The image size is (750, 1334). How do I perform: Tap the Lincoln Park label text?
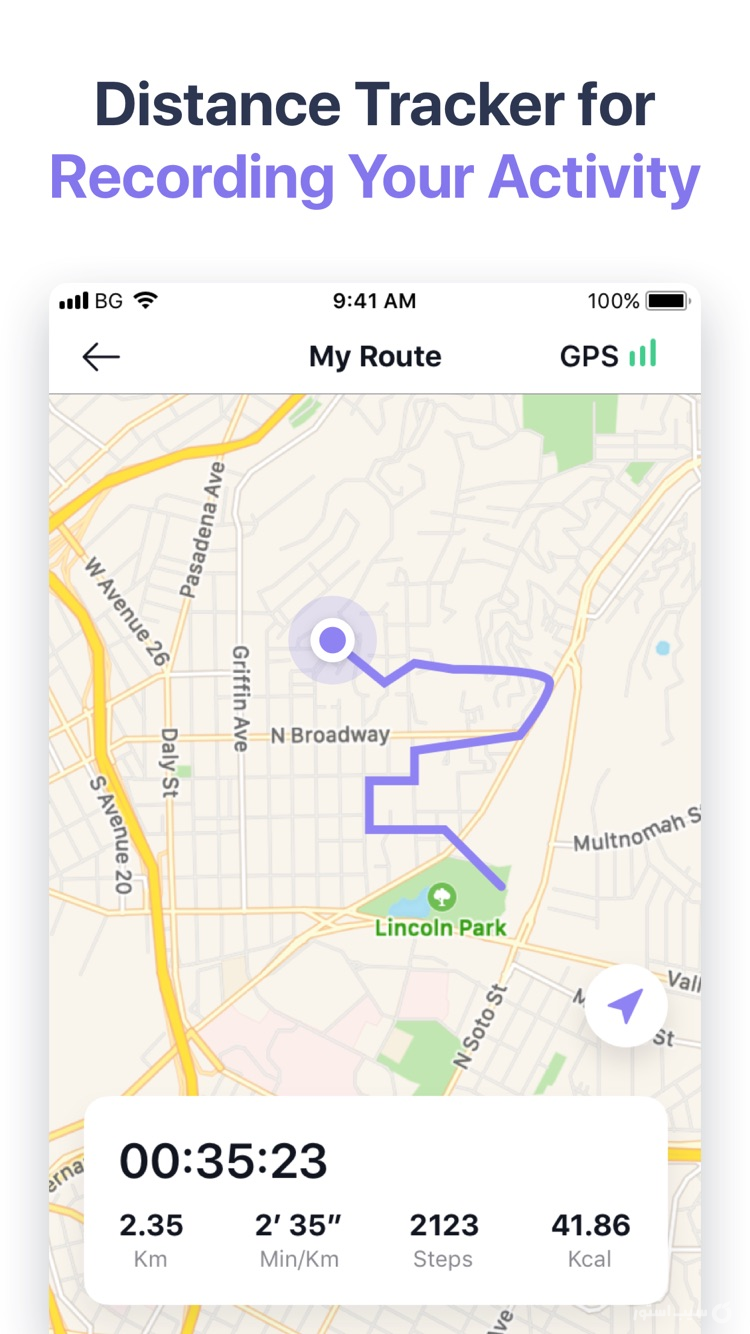click(x=440, y=927)
